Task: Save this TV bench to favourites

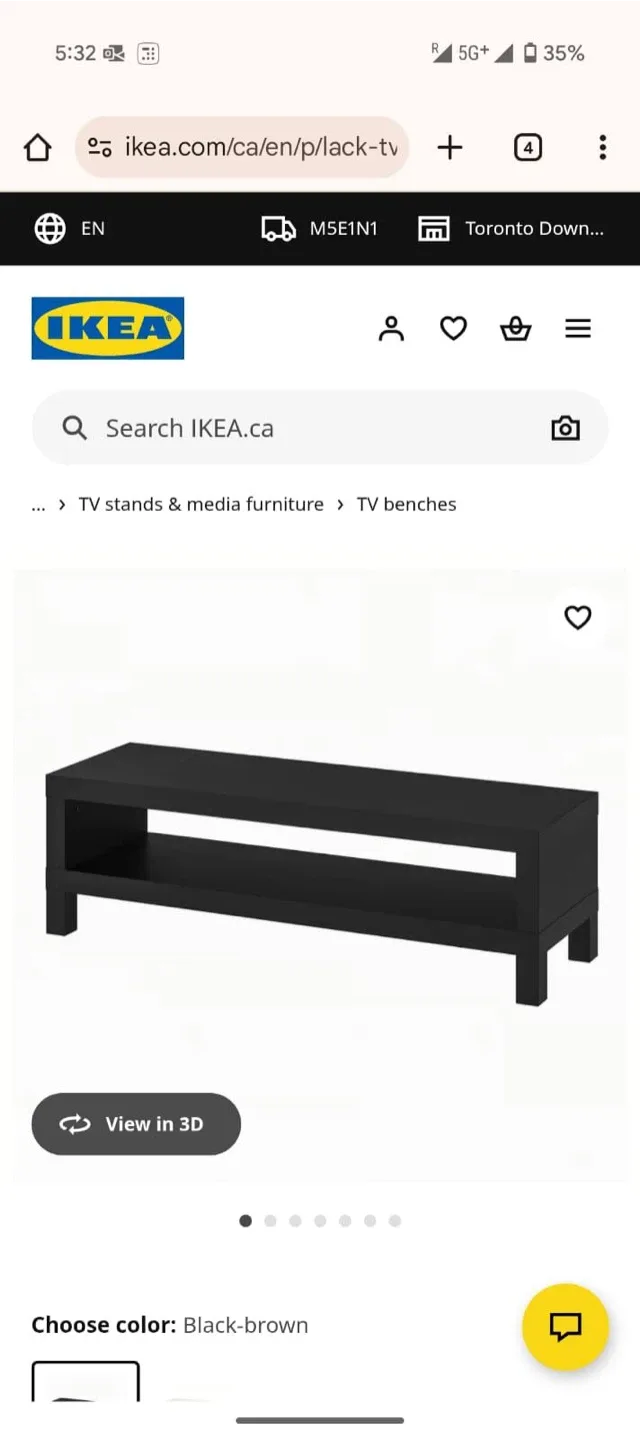Action: click(578, 618)
